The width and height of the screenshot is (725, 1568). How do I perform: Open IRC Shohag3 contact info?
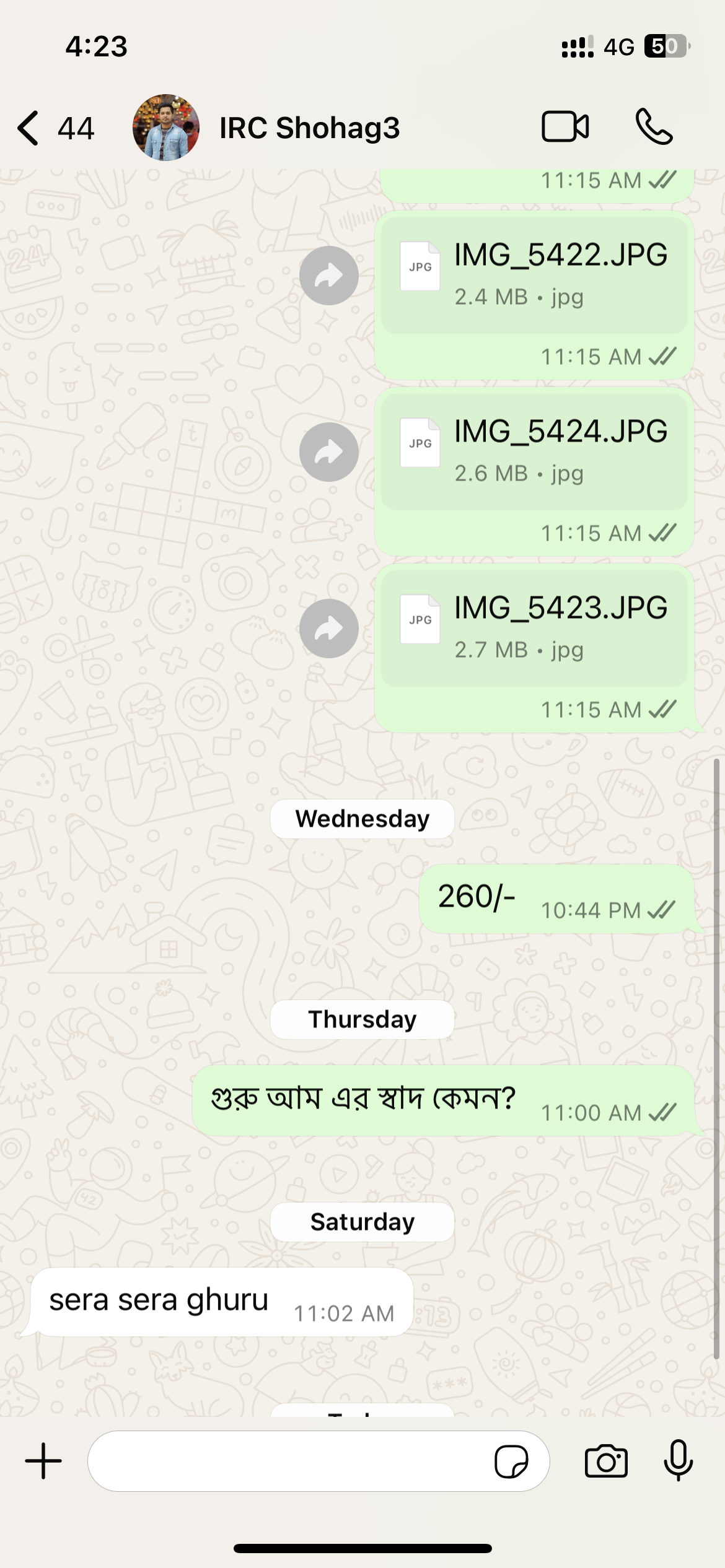point(309,128)
